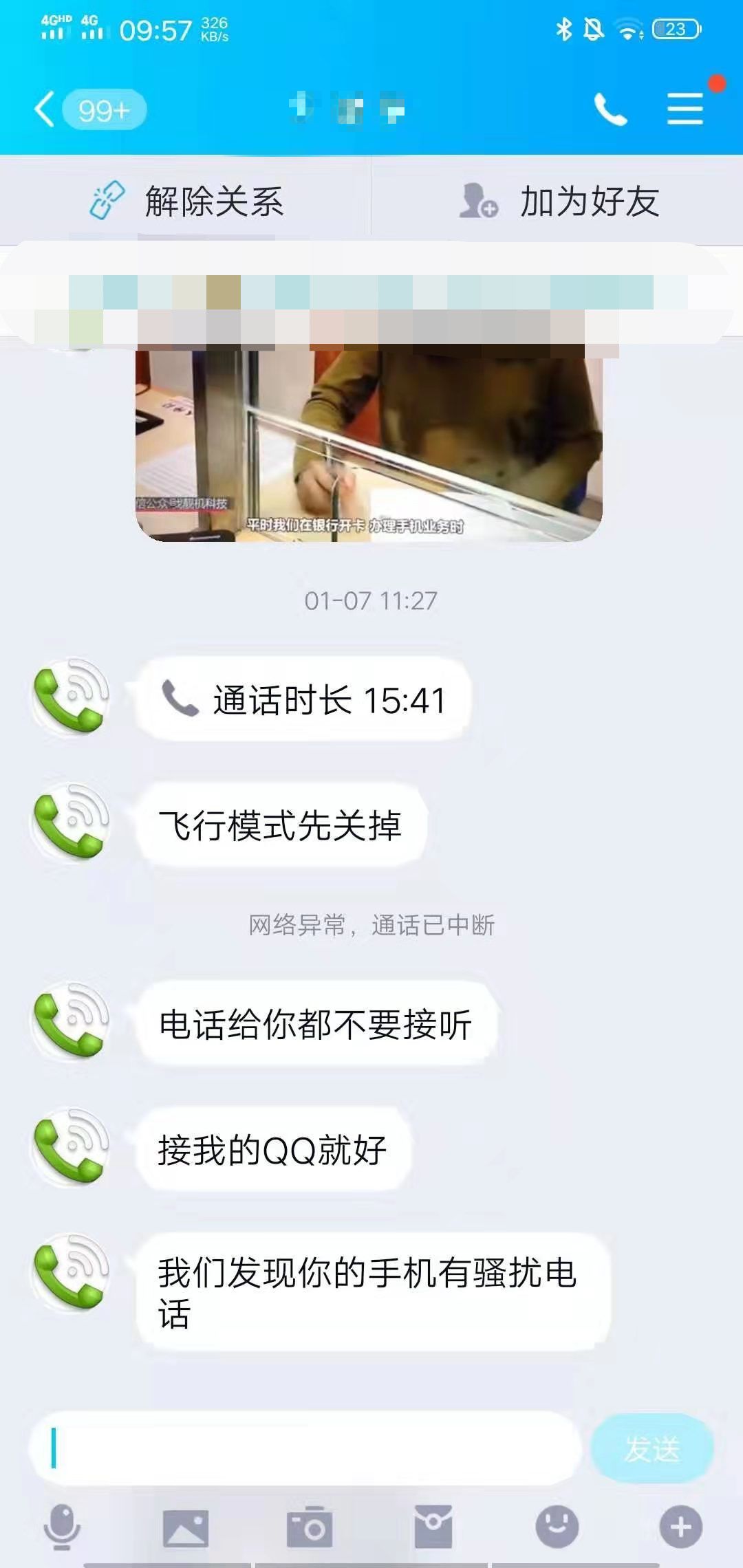Open the photo gallery picker
This screenshot has height=1568, width=743.
click(185, 1528)
